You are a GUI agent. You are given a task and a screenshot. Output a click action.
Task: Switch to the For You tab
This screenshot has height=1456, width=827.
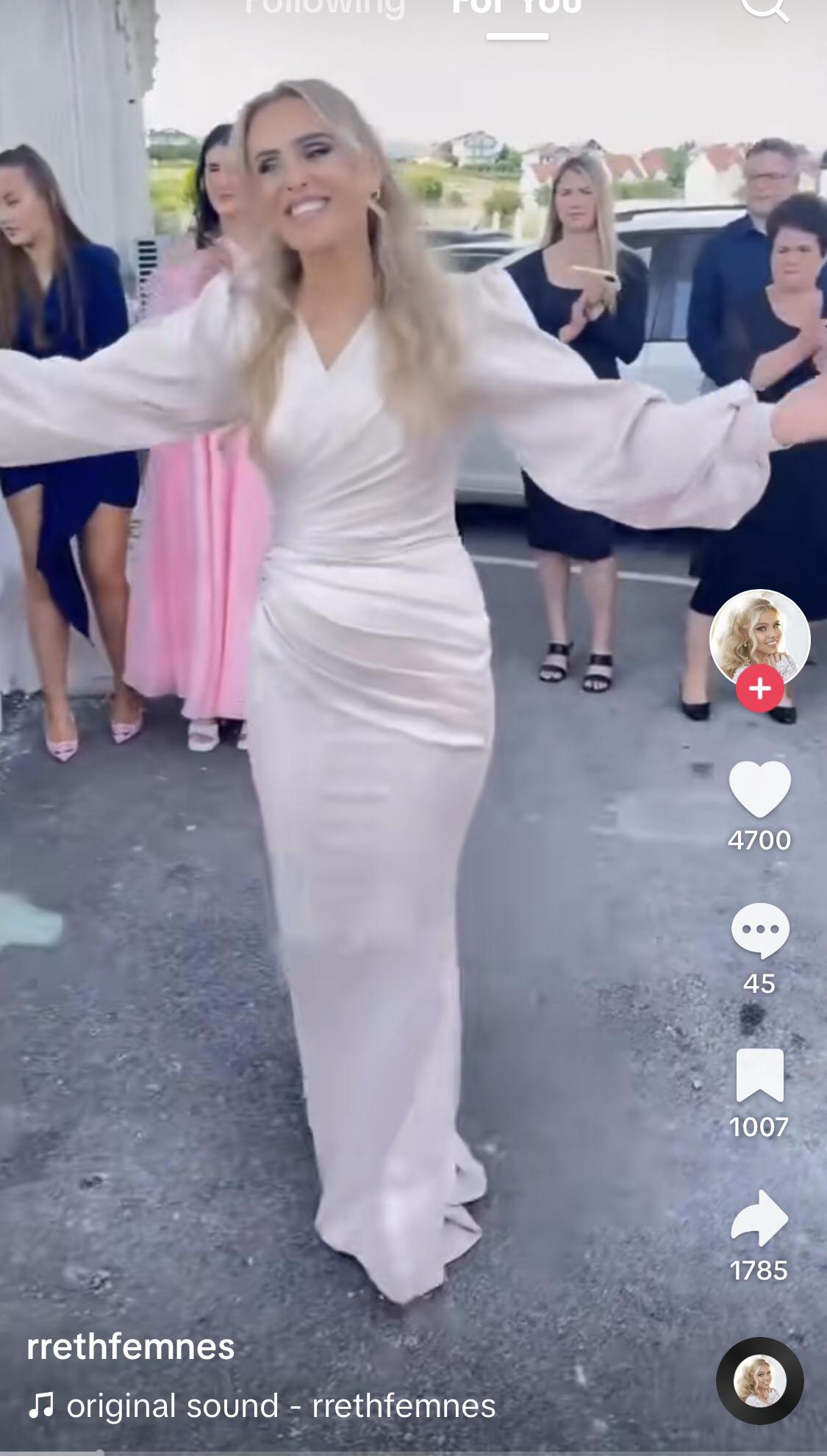pyautogui.click(x=517, y=7)
